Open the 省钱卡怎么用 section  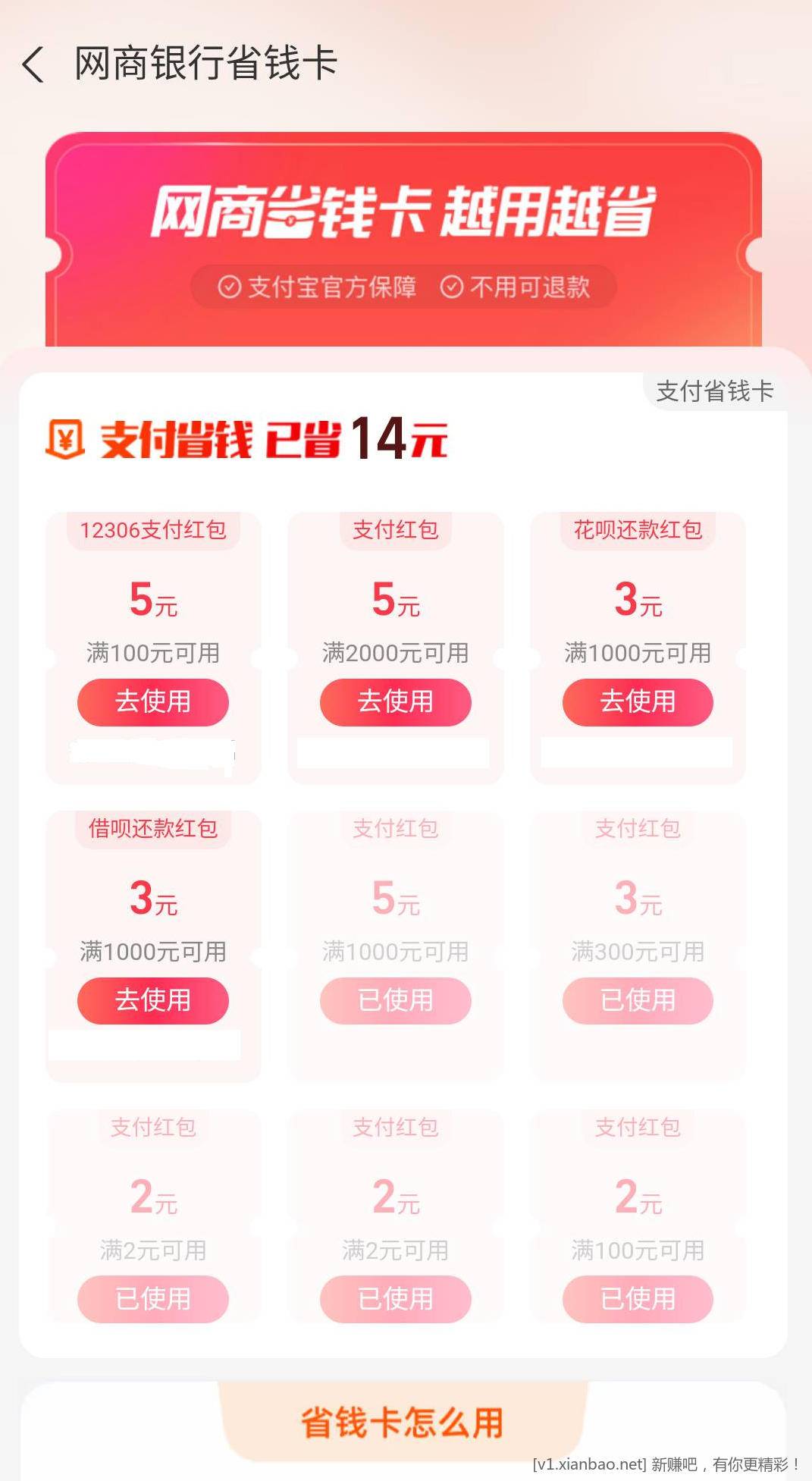coord(403,1422)
